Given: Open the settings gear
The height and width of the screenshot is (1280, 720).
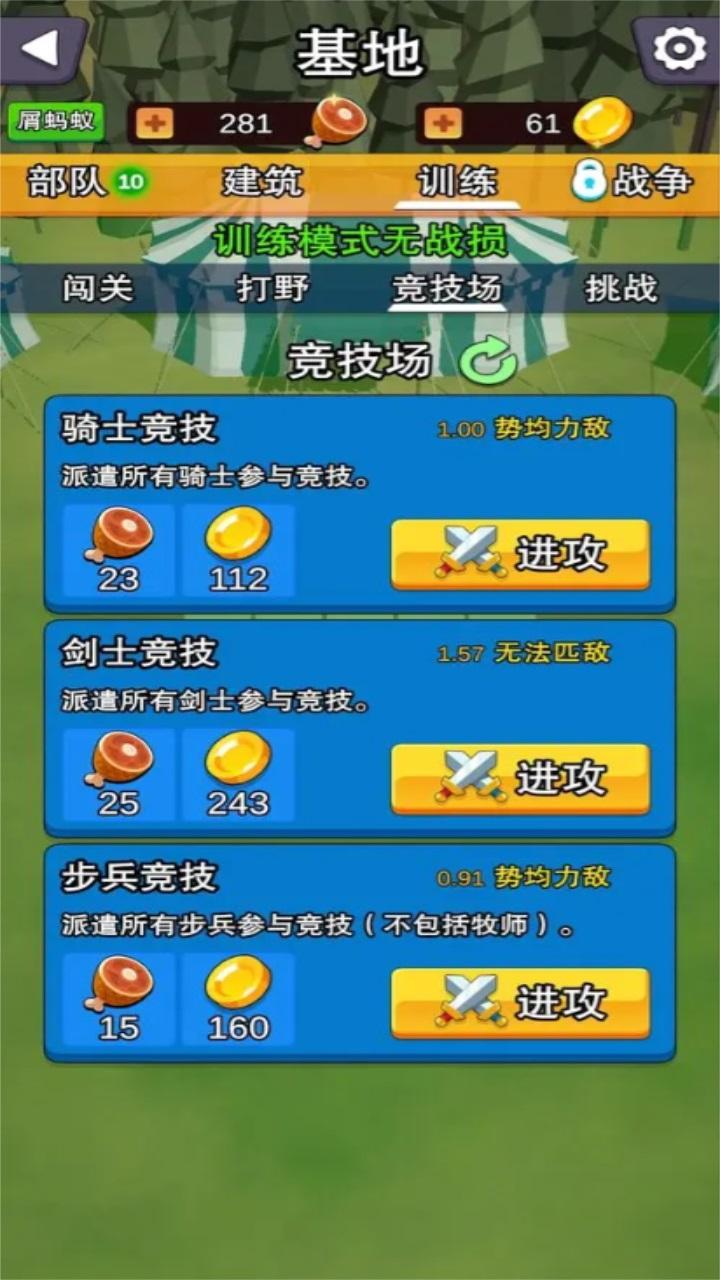Looking at the screenshot, I should pyautogui.click(x=679, y=48).
